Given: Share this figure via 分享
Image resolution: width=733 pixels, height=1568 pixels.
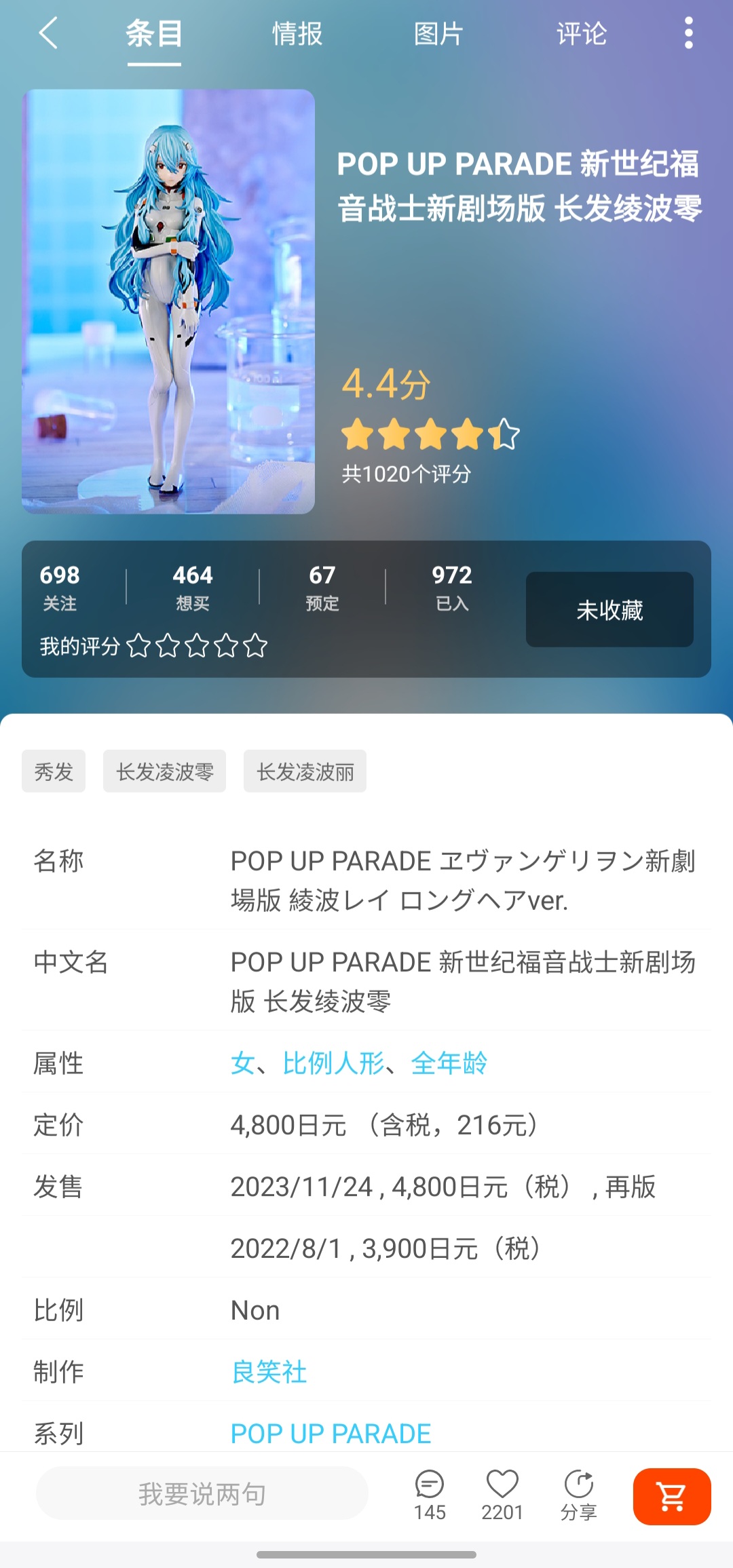Looking at the screenshot, I should pos(579,1493).
